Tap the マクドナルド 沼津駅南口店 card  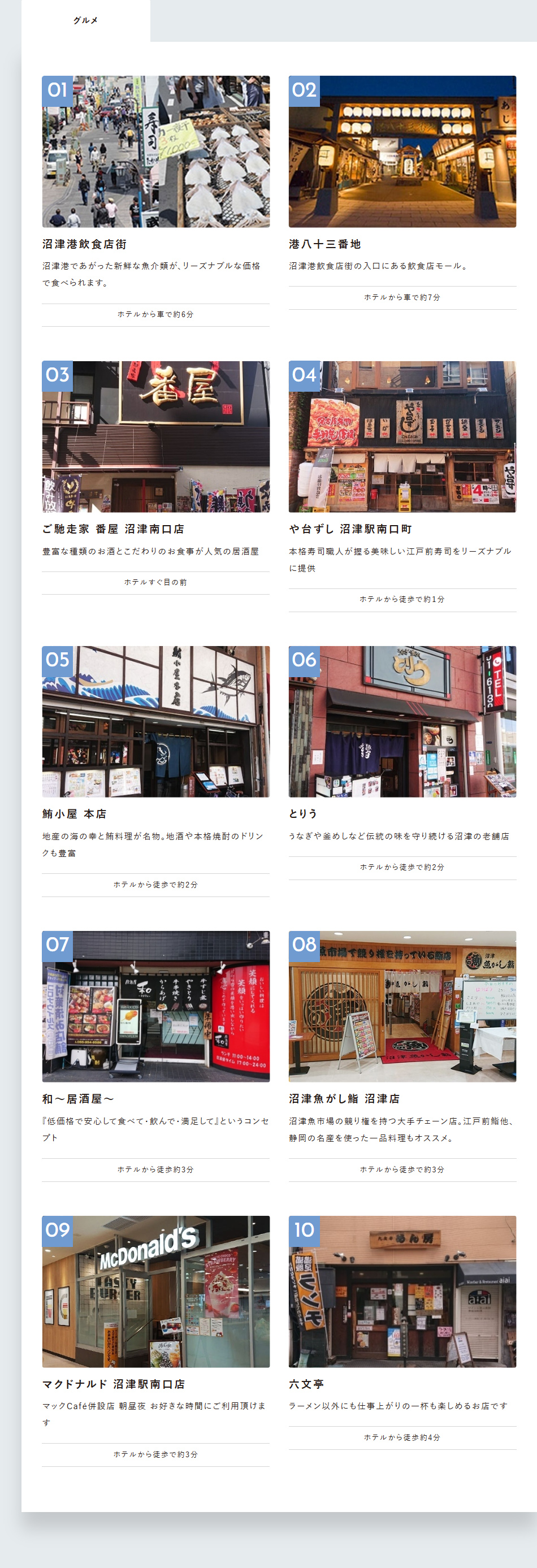pos(155,1291)
